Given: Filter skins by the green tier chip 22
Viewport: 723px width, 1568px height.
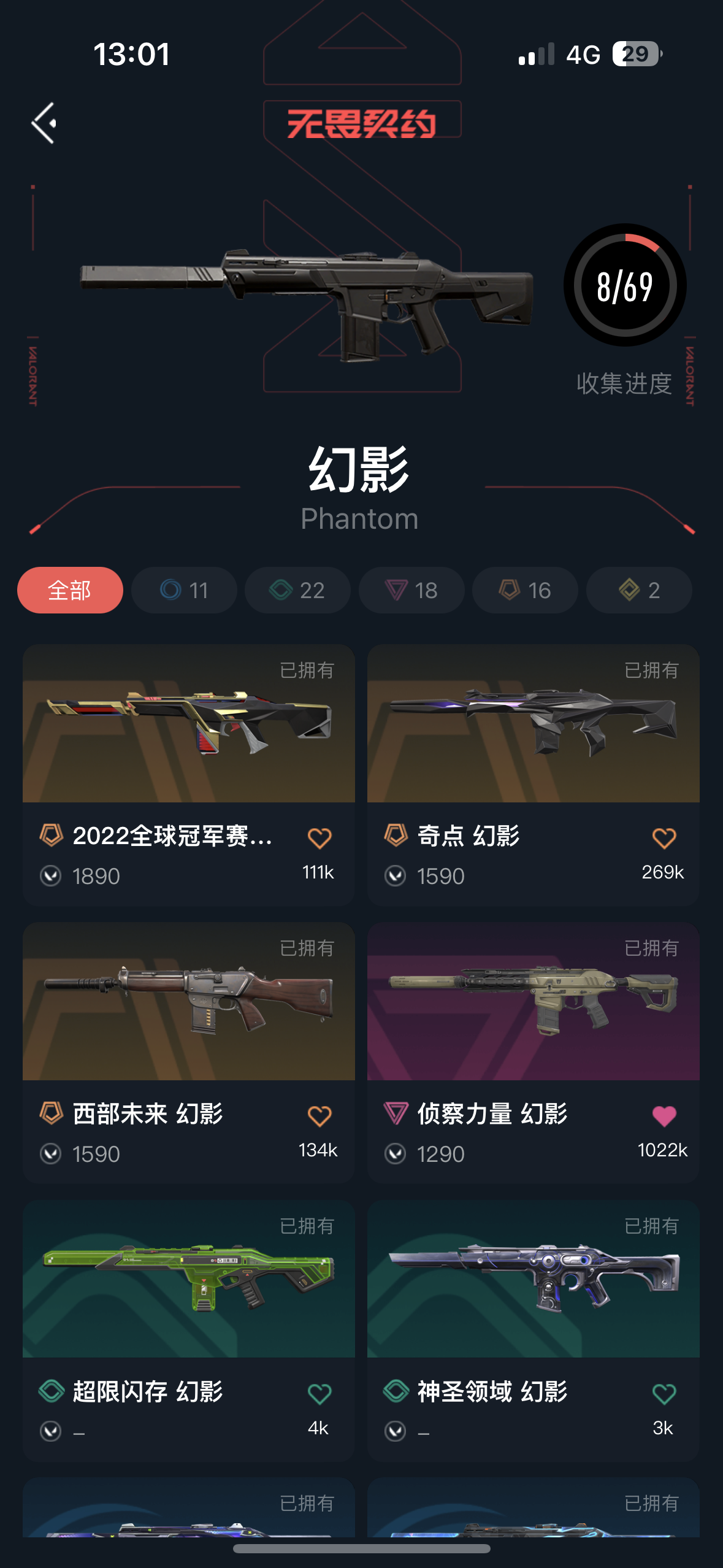Looking at the screenshot, I should pos(297,590).
